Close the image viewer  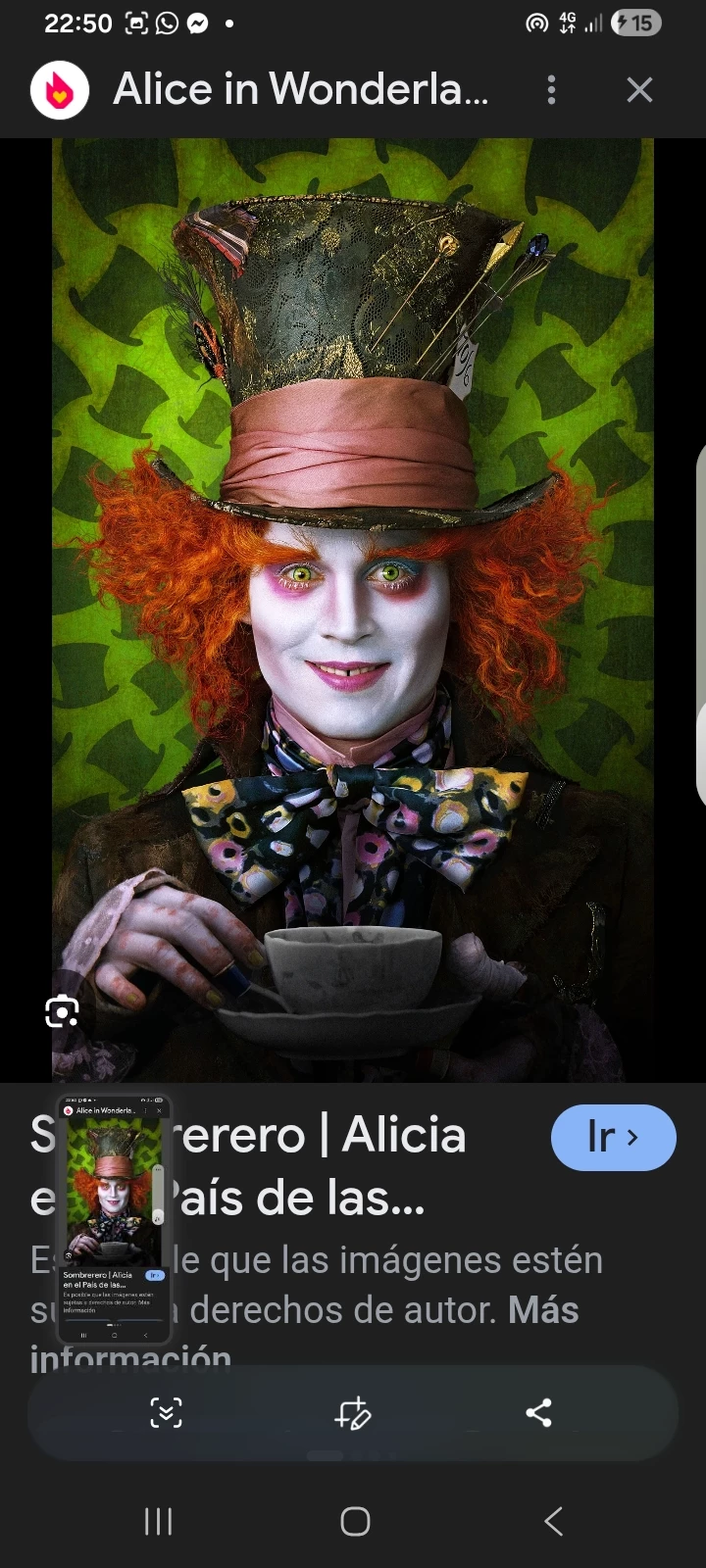(x=639, y=90)
